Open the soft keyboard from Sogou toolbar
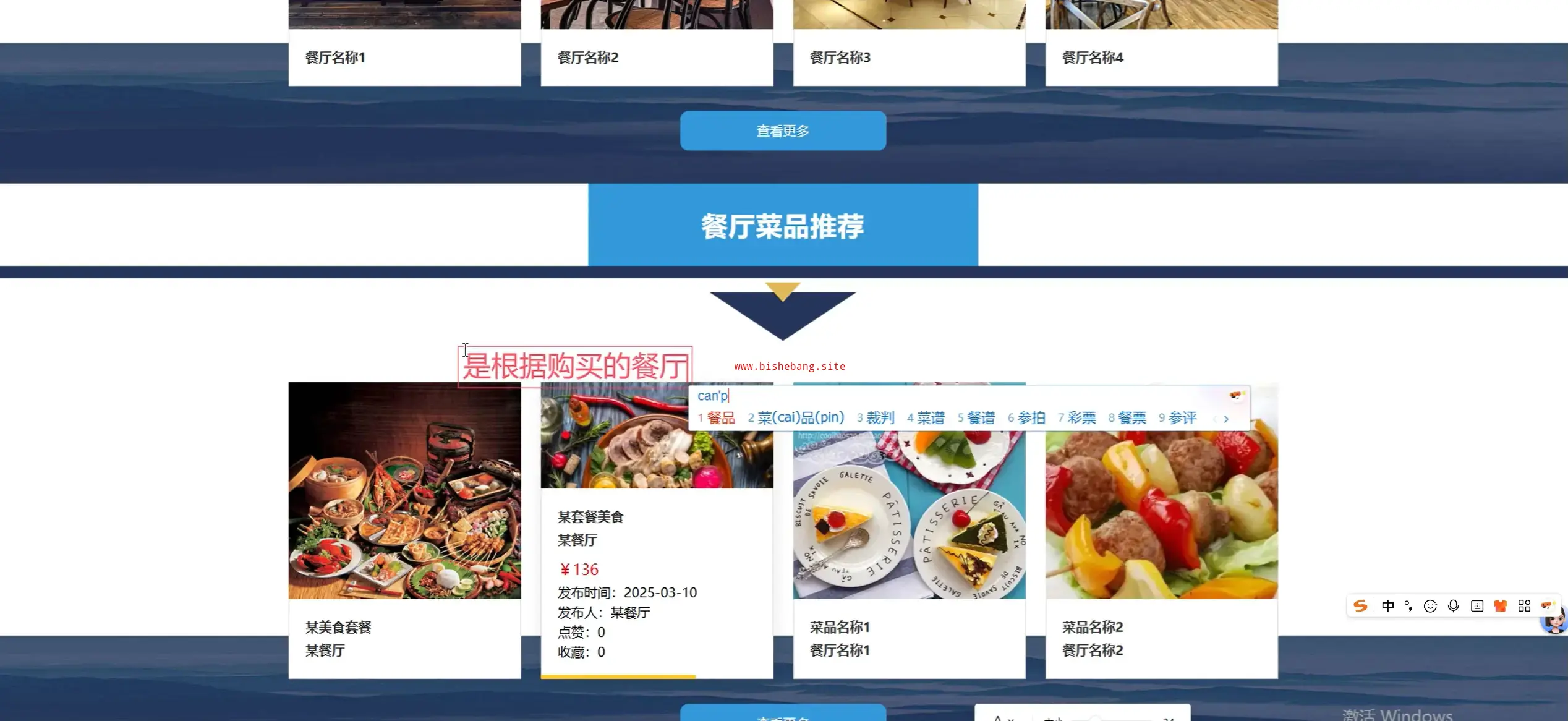This screenshot has height=721, width=1568. point(1477,606)
